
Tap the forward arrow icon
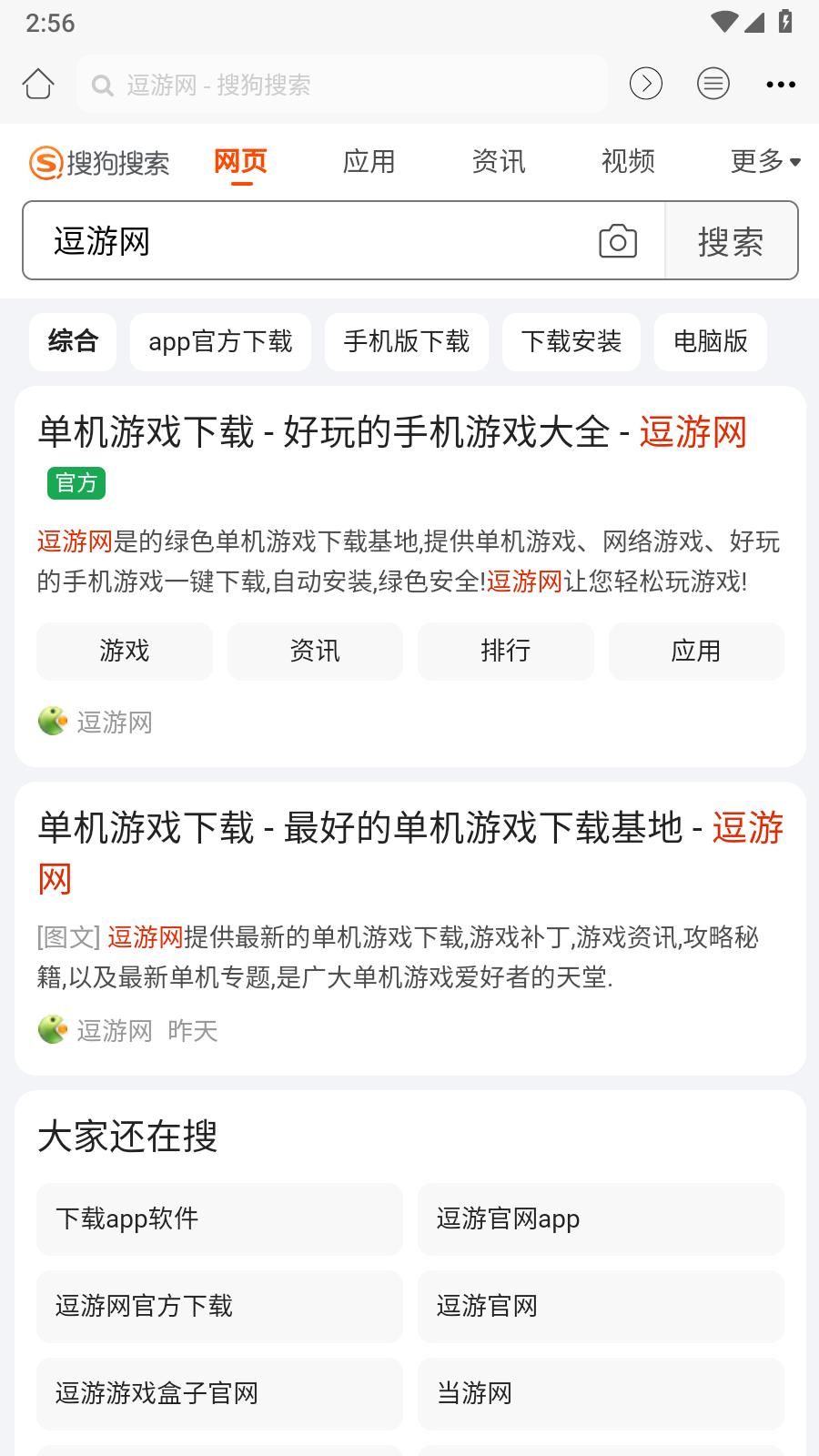click(x=646, y=84)
